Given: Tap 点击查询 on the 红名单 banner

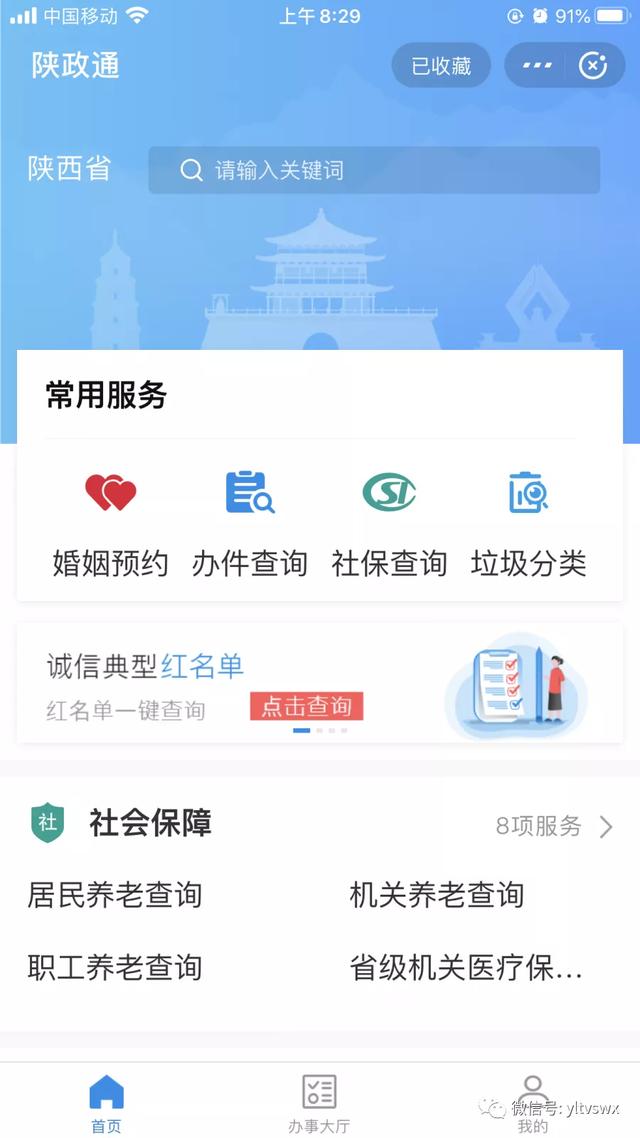Looking at the screenshot, I should [306, 707].
